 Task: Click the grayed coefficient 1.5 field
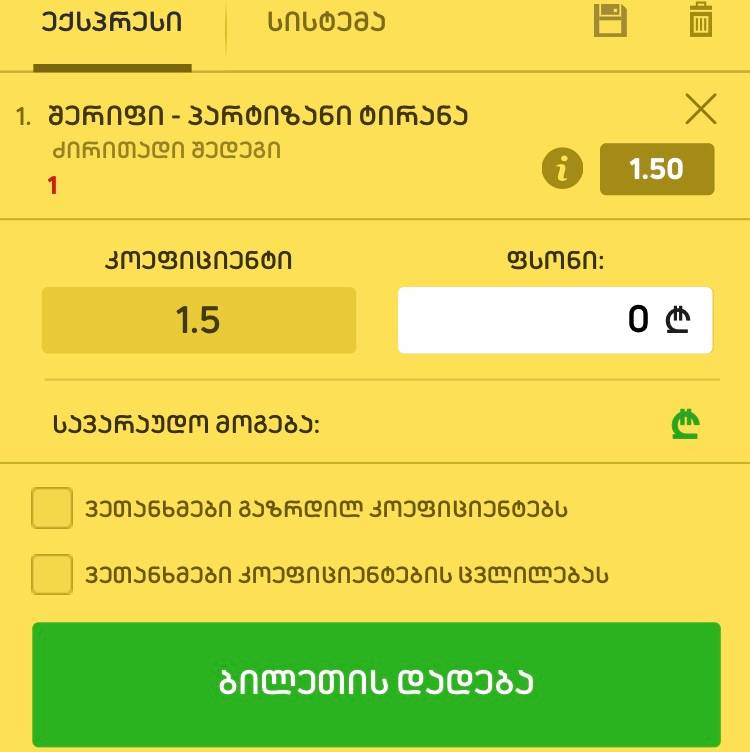coord(198,320)
